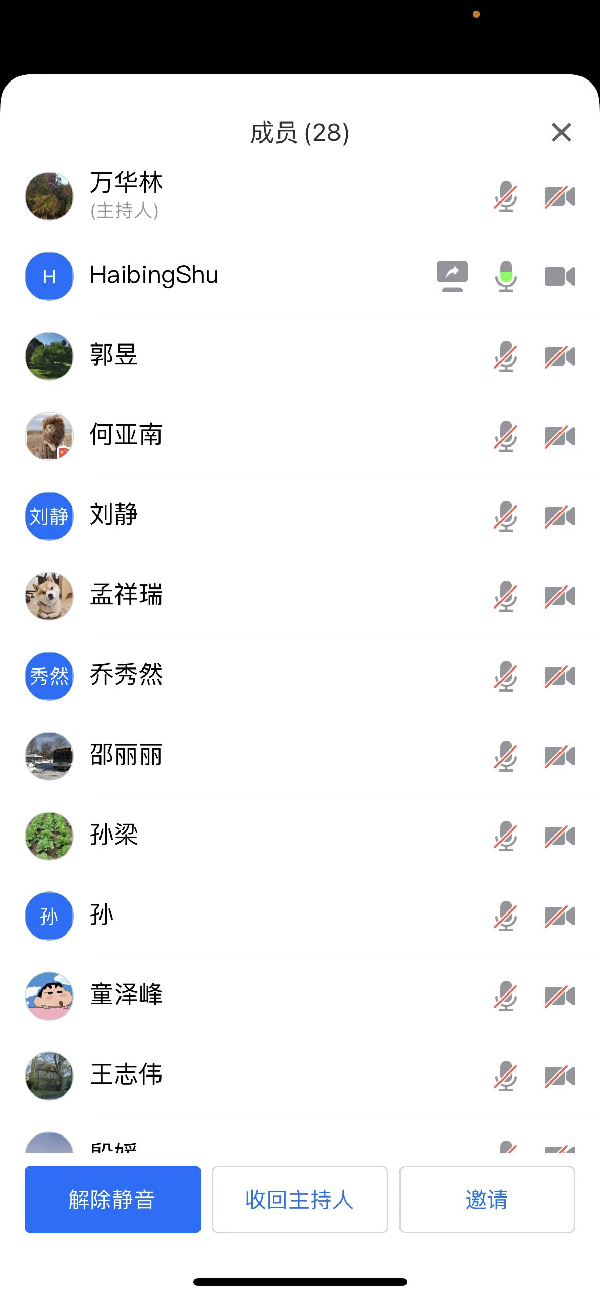This screenshot has height=1298, width=600.
Task: Tap HaibingShu's camera icon
Action: (x=560, y=276)
